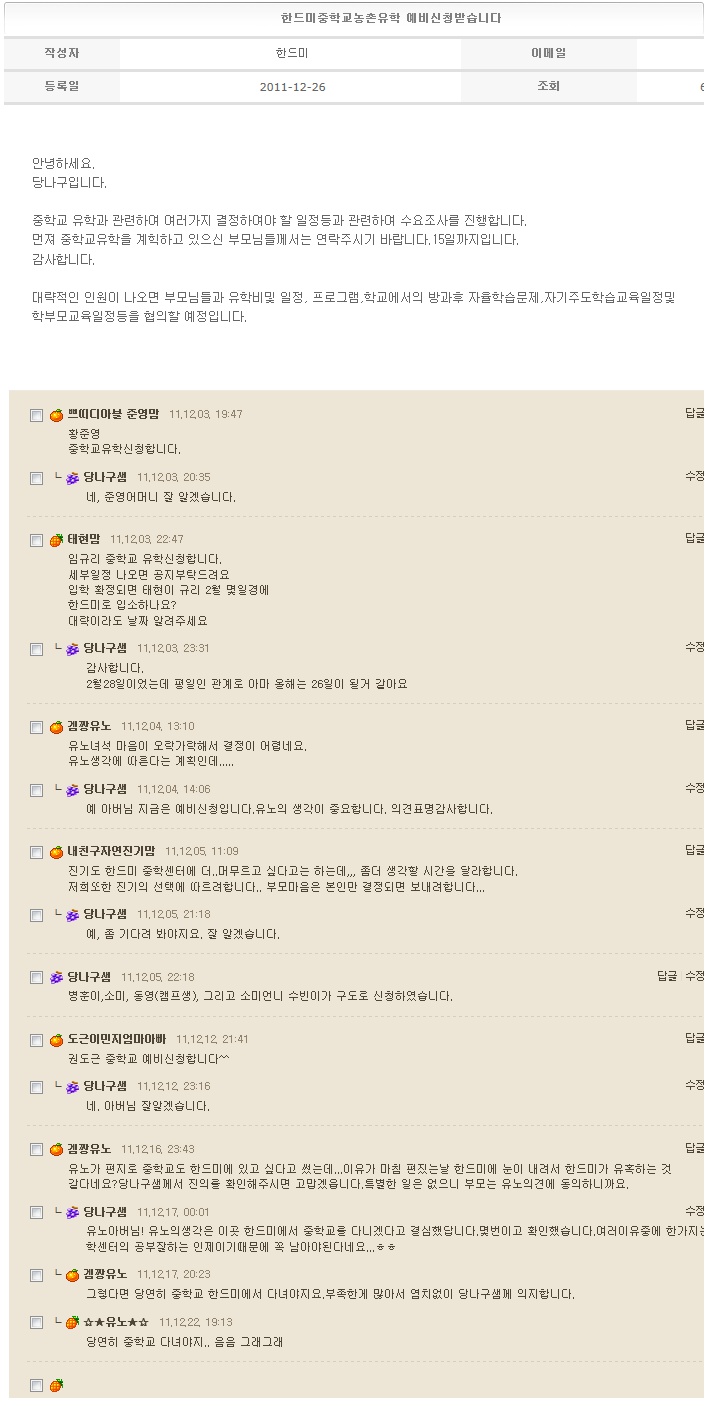The height and width of the screenshot is (1406, 706).
Task: Reply to 내친구자연진기맘's comment
Action: (695, 850)
